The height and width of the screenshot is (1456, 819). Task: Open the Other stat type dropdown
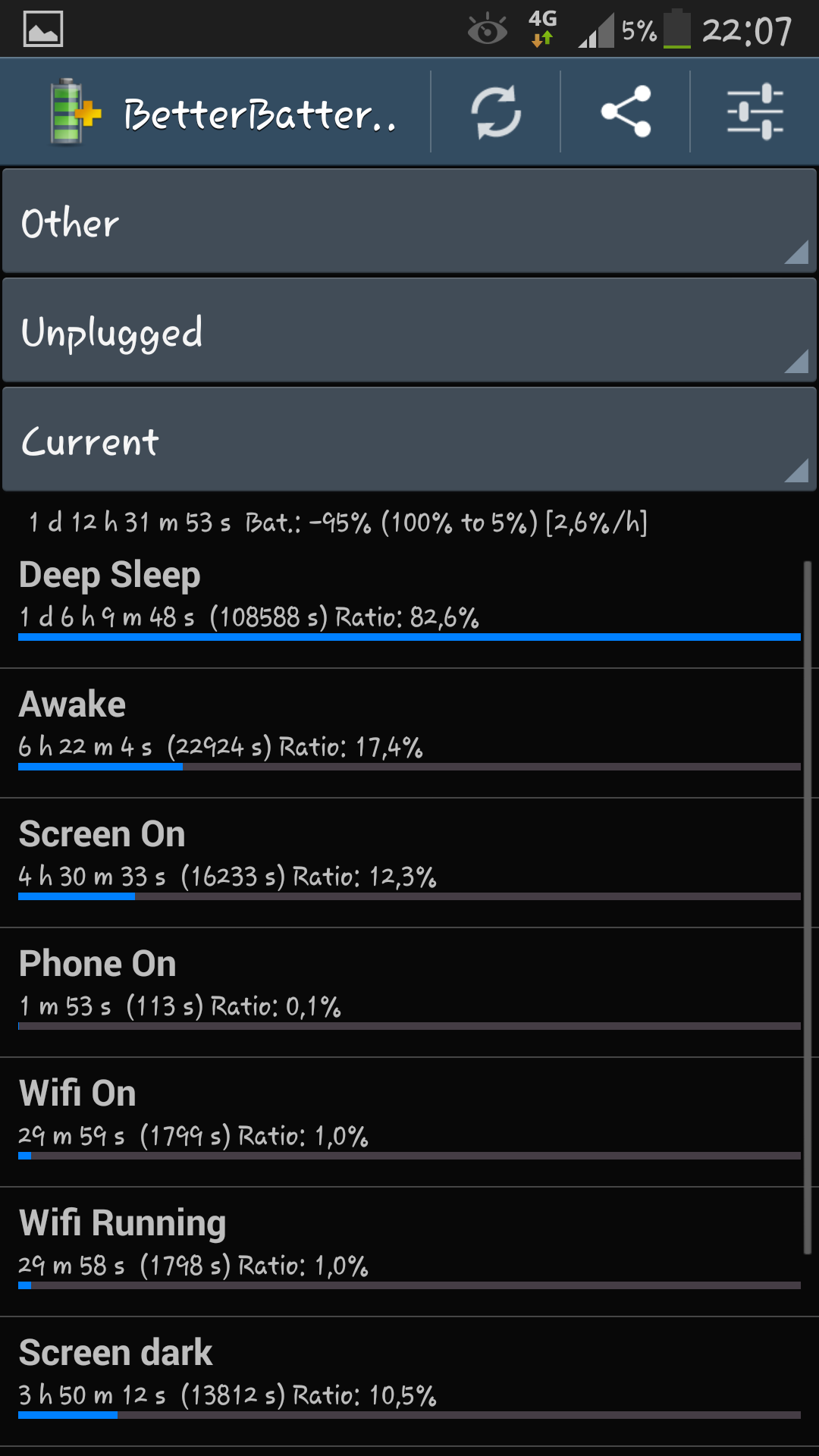pyautogui.click(x=409, y=221)
